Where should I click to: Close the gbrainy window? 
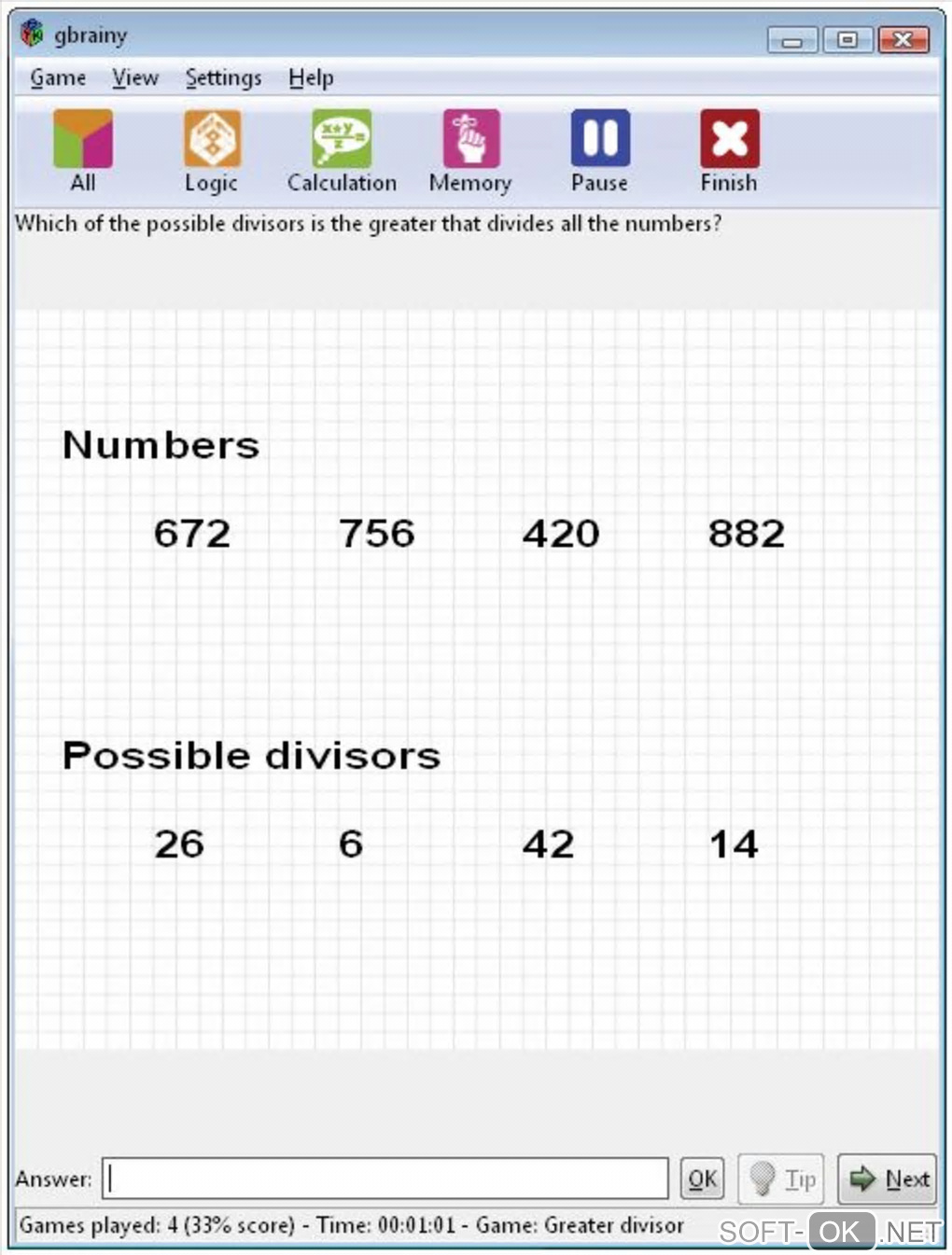click(x=903, y=40)
